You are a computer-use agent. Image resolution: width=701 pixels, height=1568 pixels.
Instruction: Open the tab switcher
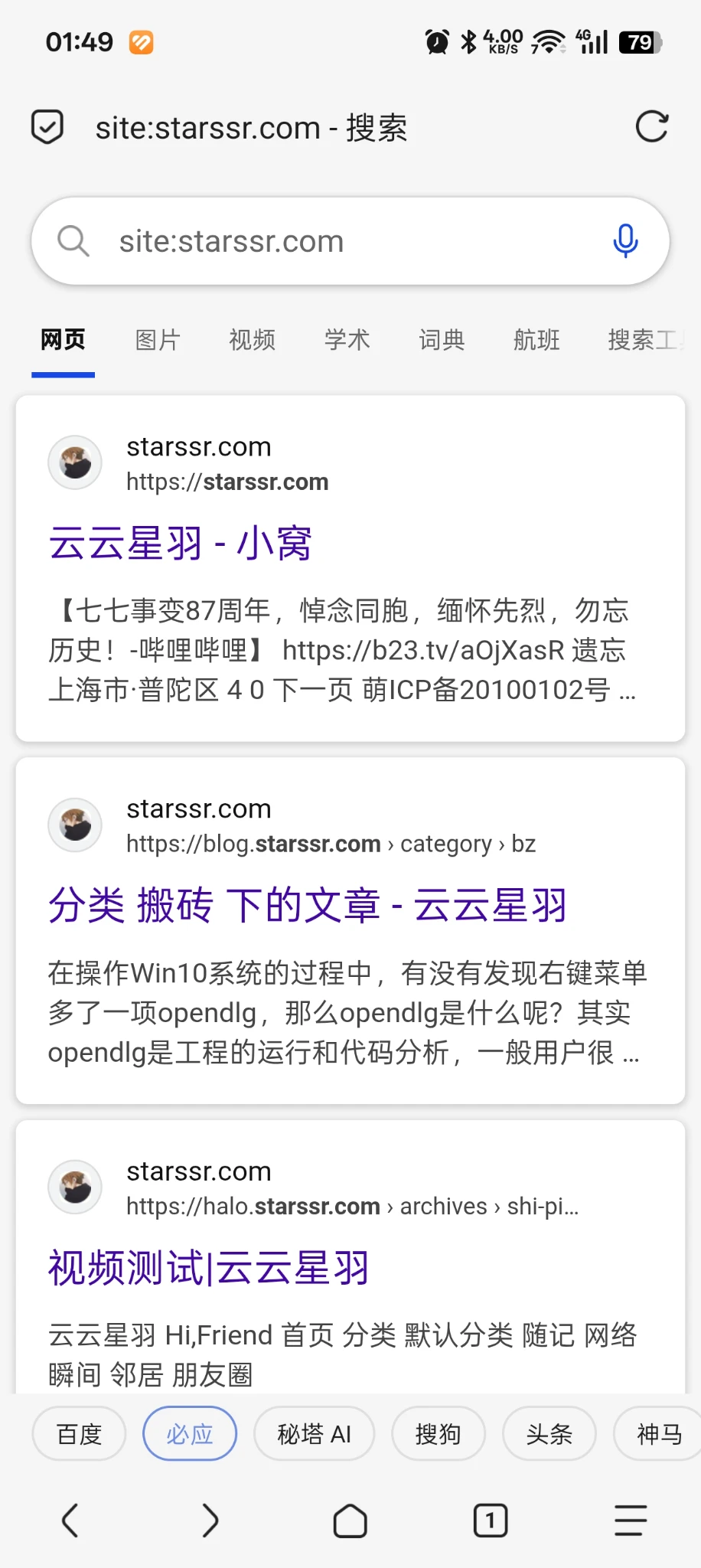point(491,1521)
